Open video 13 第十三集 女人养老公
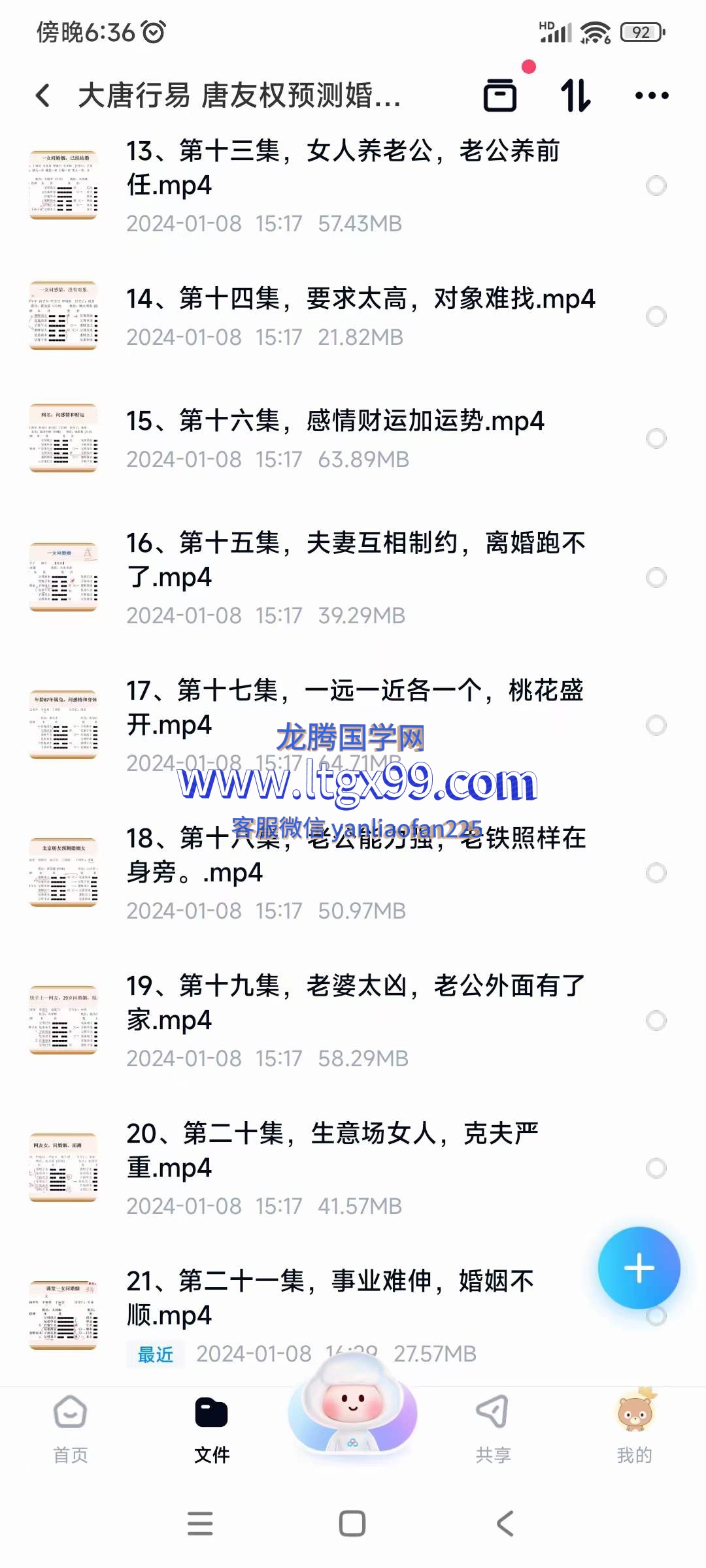 [x=343, y=168]
